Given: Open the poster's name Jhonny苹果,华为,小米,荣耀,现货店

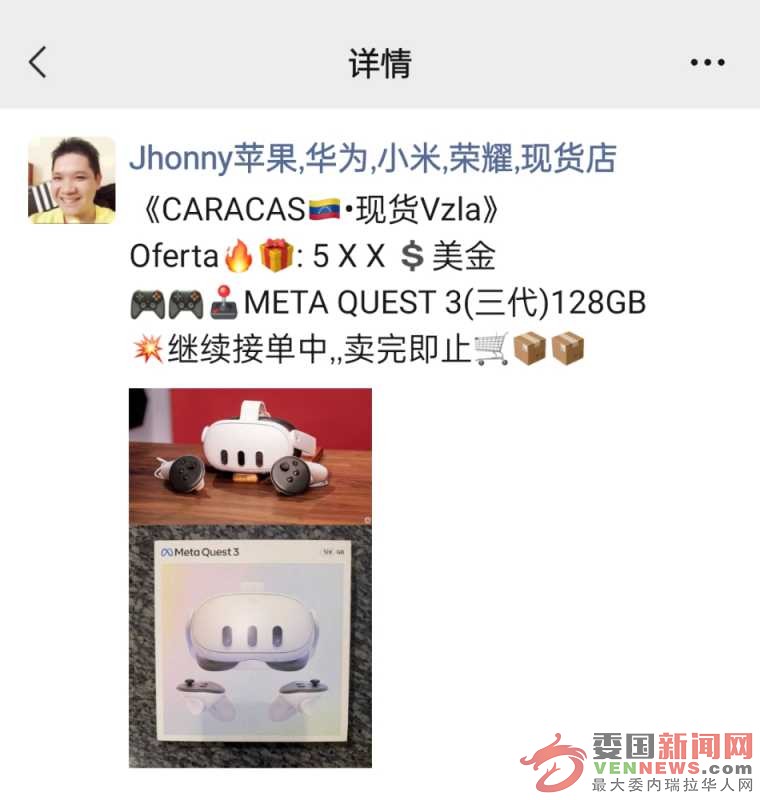Looking at the screenshot, I should [372, 158].
